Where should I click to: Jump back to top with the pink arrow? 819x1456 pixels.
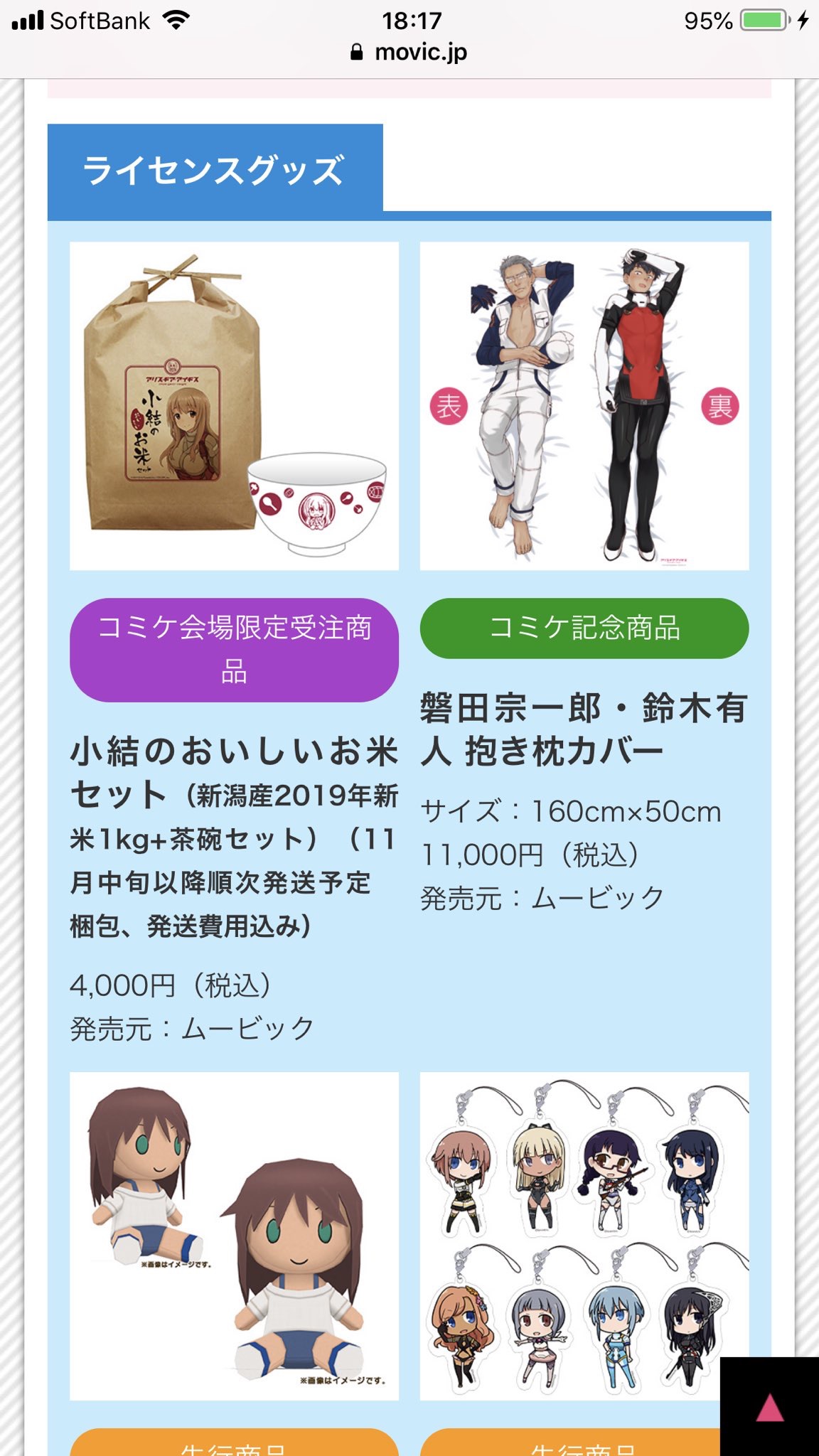(x=769, y=1407)
